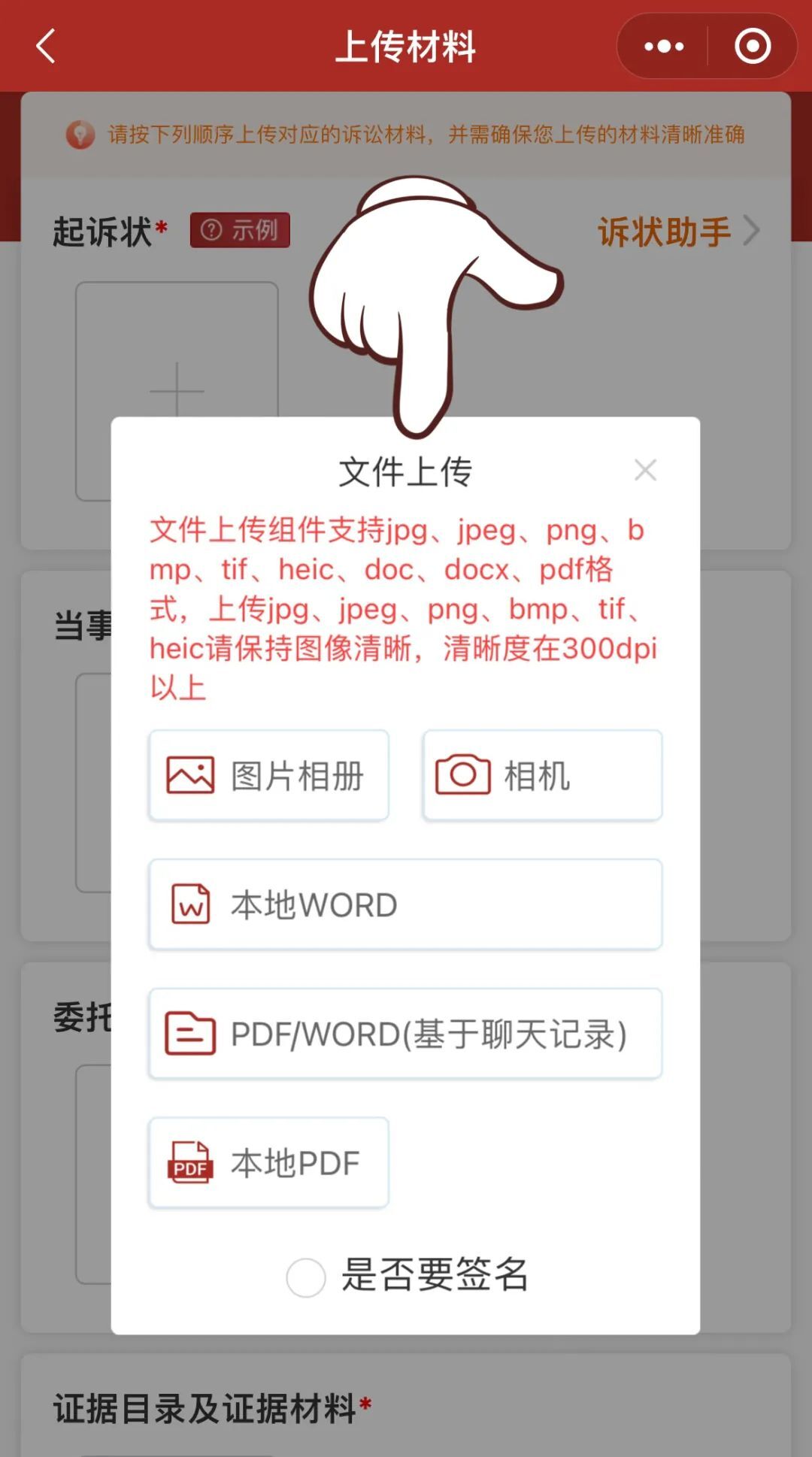The width and height of the screenshot is (812, 1457).
Task: Toggle the 是否要签名 option
Action: coord(306,1277)
